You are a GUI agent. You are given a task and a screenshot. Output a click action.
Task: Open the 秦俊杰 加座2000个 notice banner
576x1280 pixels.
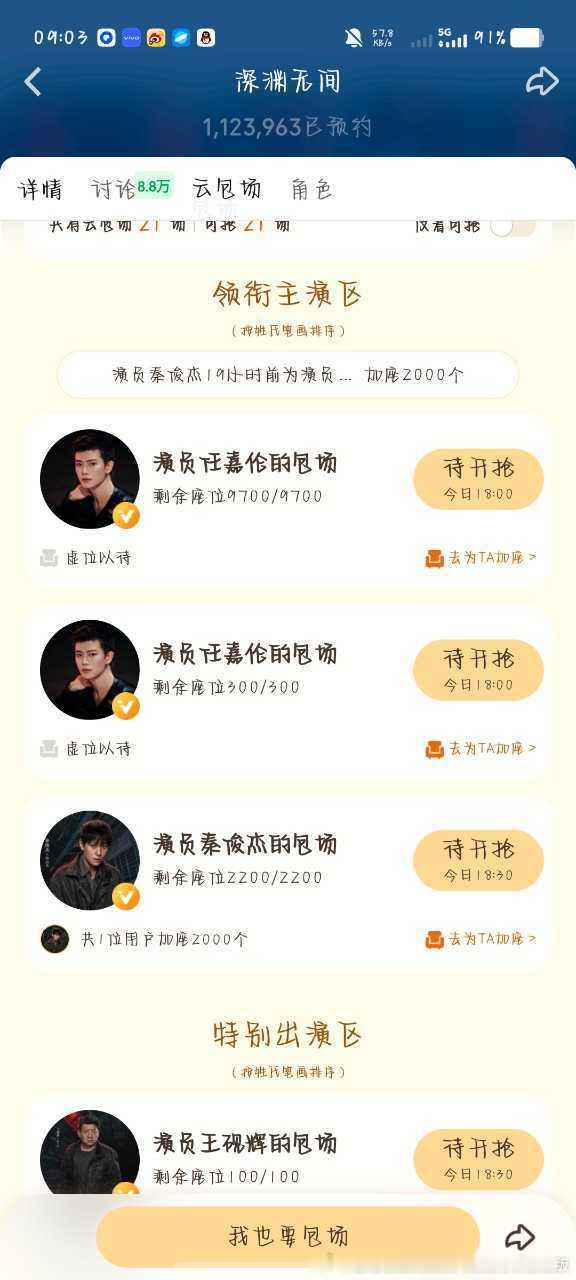point(288,375)
